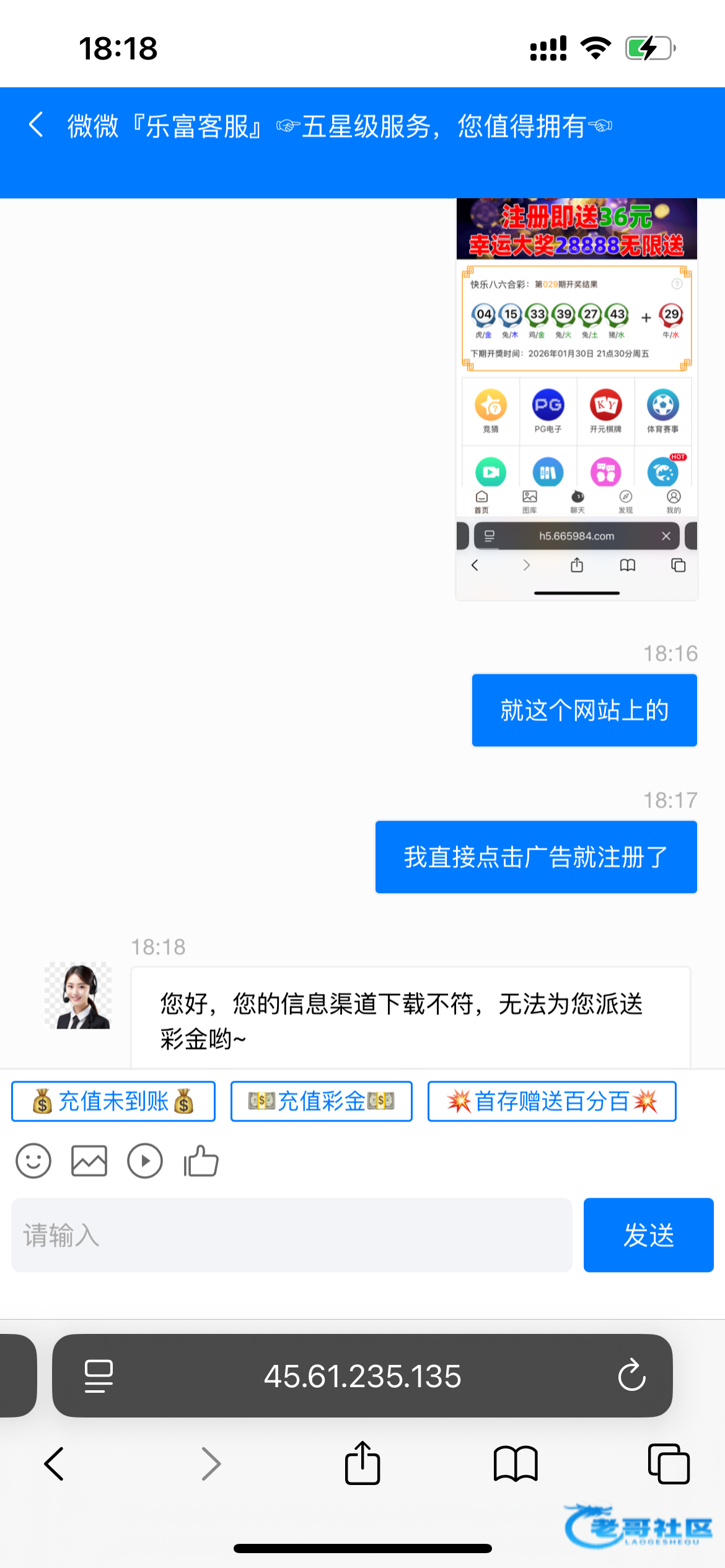Show all open Safari tabs
The image size is (725, 1568).
pyautogui.click(x=668, y=1464)
